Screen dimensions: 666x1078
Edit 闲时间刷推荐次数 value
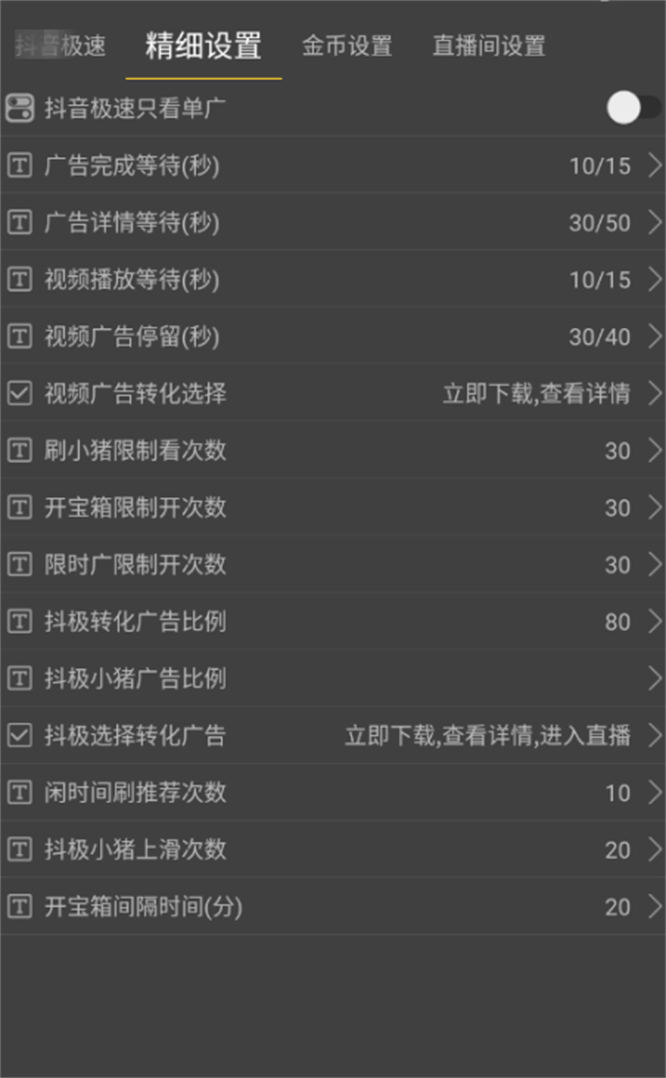333,793
